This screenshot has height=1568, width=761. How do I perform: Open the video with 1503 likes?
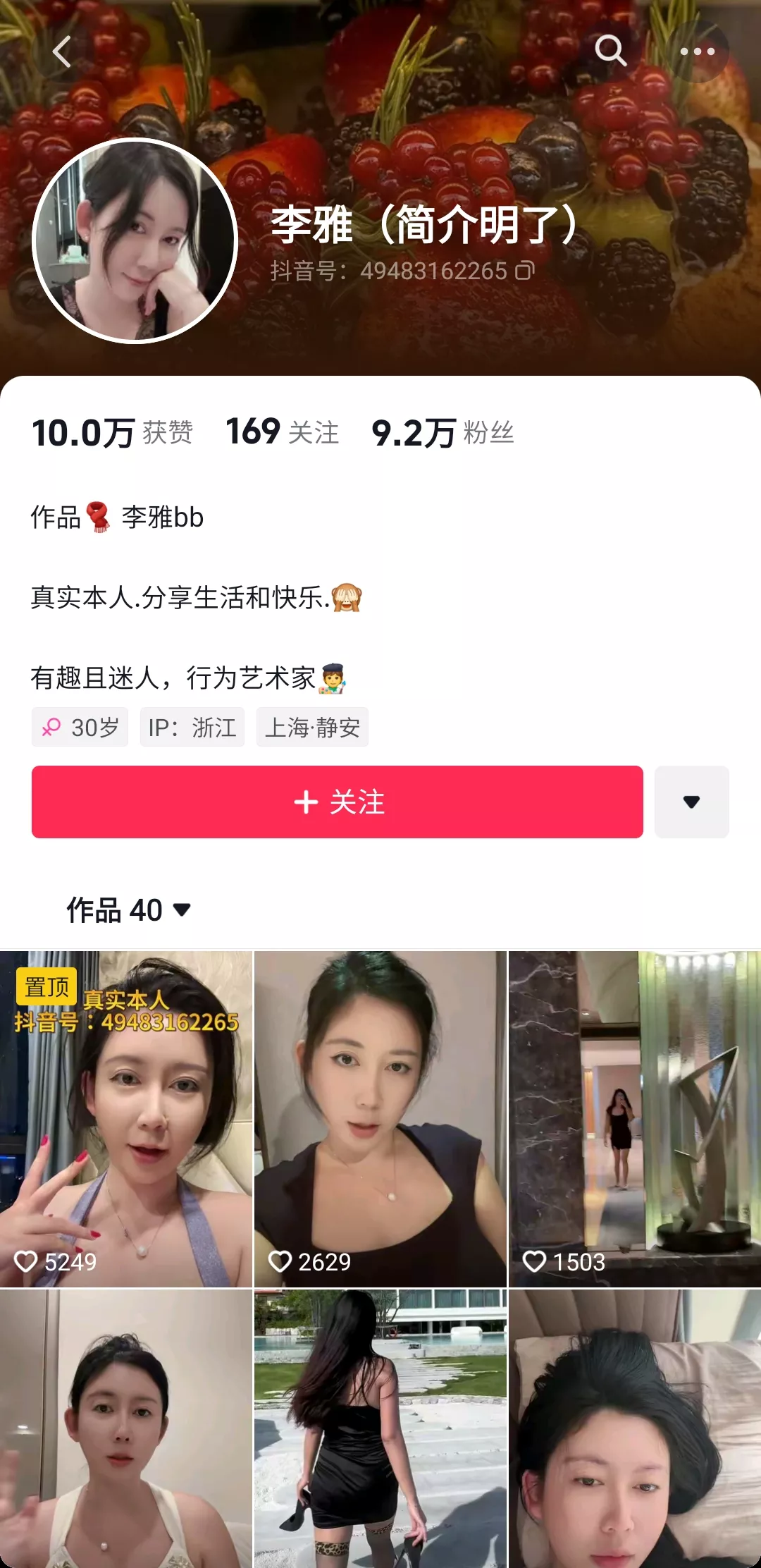tap(634, 1119)
